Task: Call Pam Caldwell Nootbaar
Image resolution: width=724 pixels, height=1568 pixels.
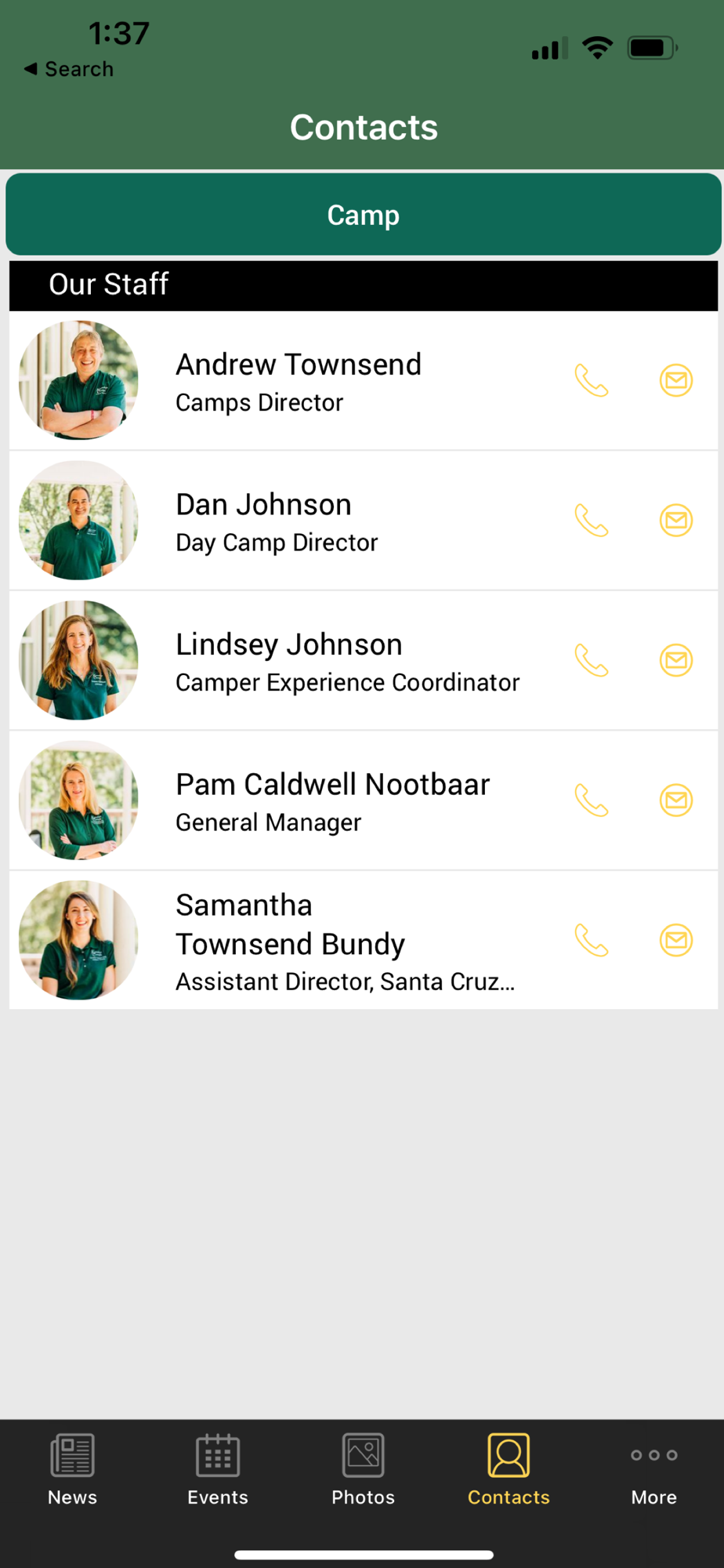Action: click(592, 800)
